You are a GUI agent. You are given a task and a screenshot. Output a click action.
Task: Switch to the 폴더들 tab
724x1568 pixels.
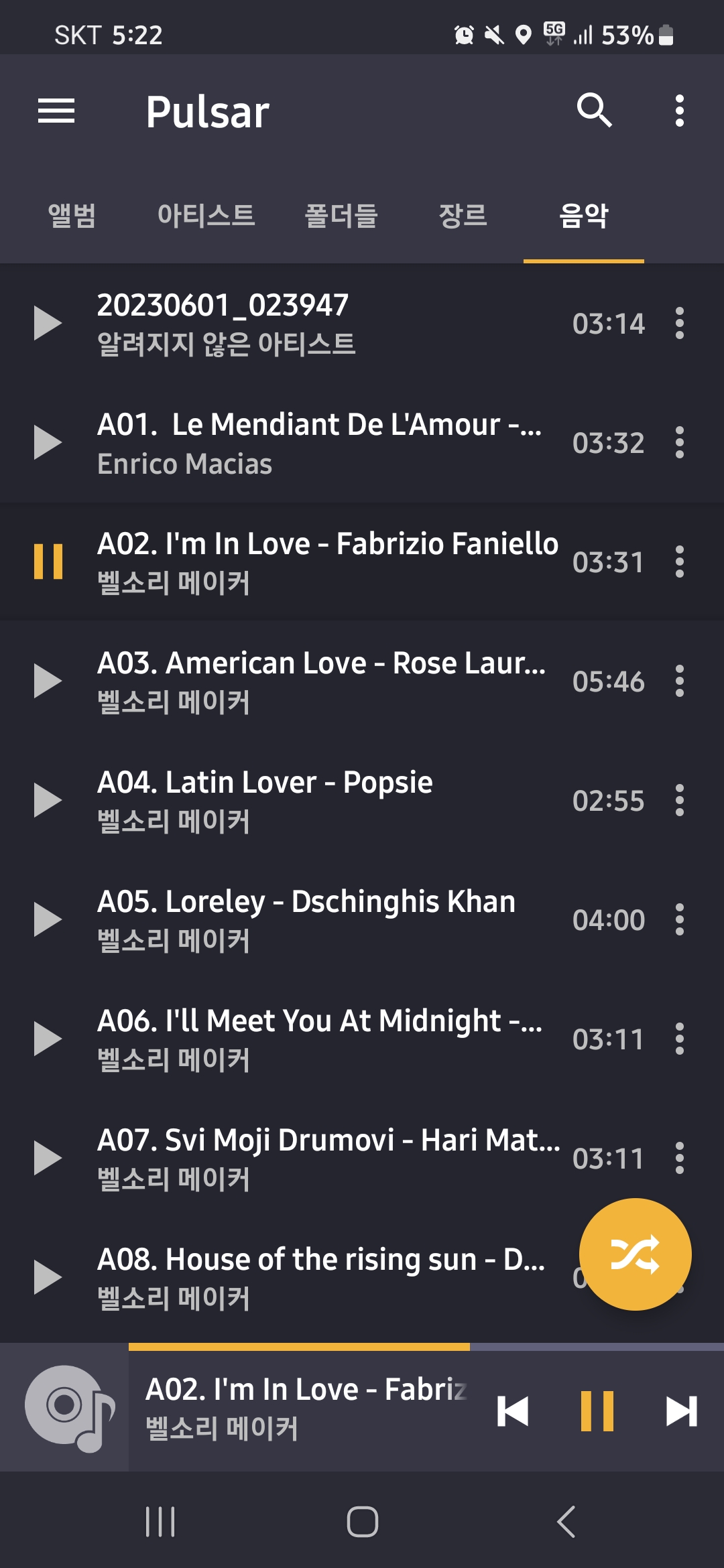coord(341,216)
